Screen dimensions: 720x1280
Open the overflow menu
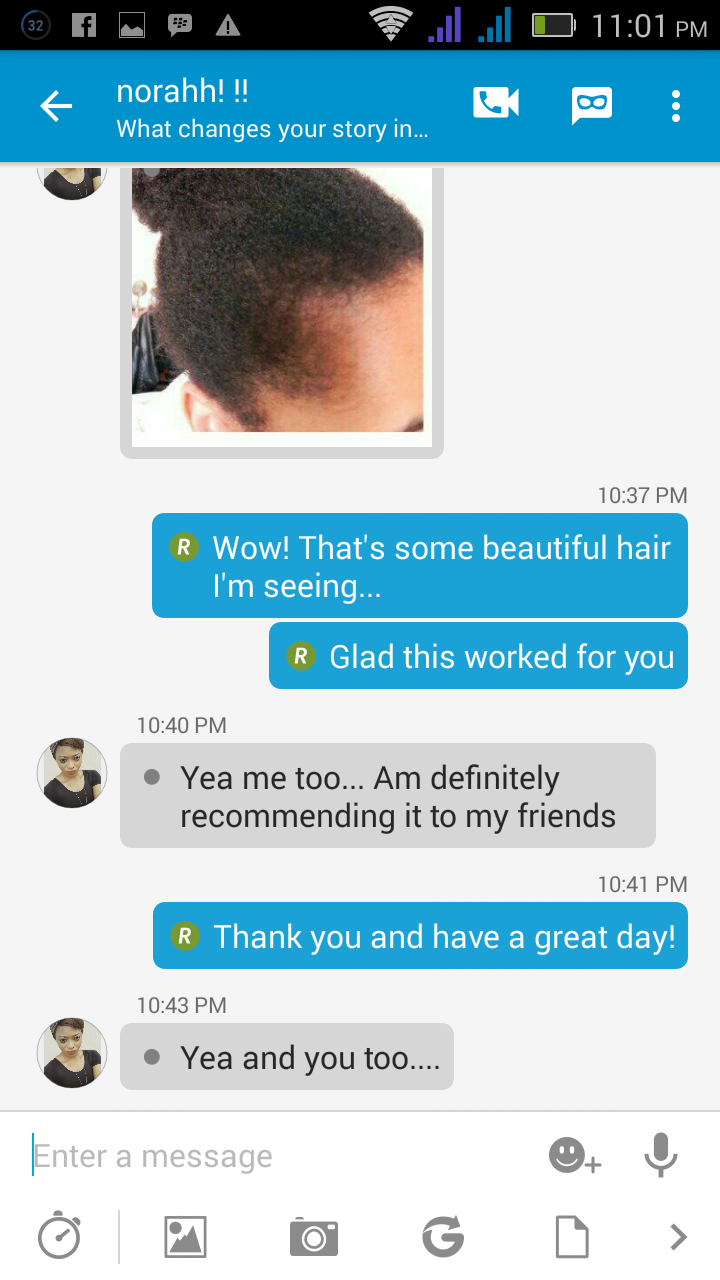(x=676, y=106)
